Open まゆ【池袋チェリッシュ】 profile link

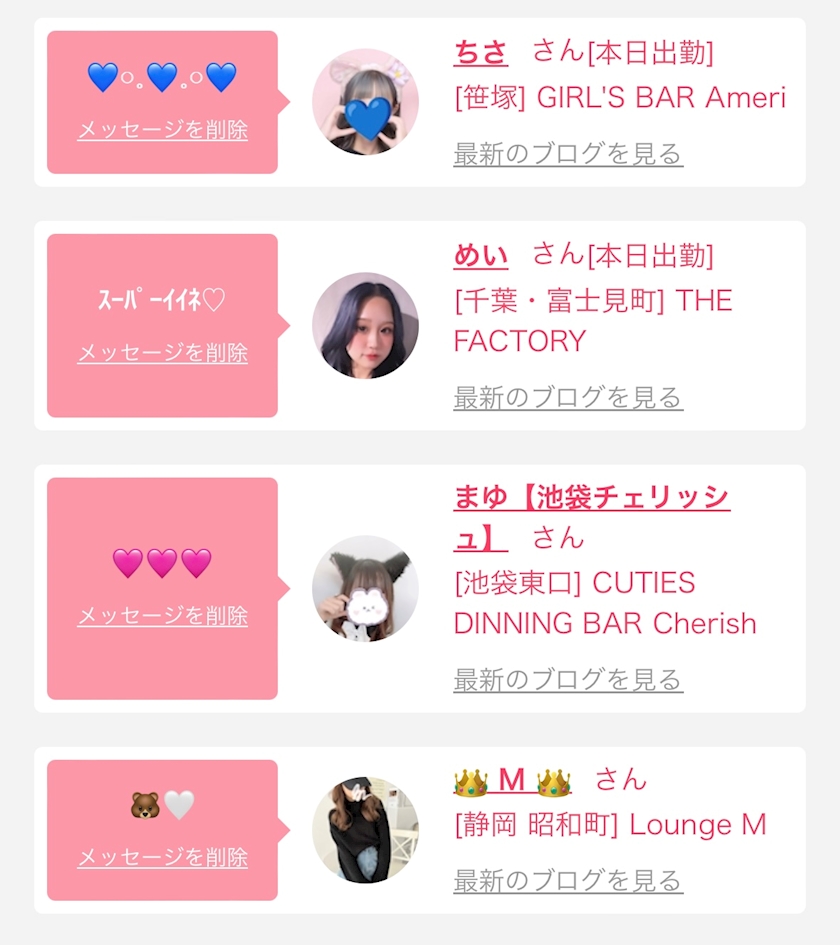(590, 498)
